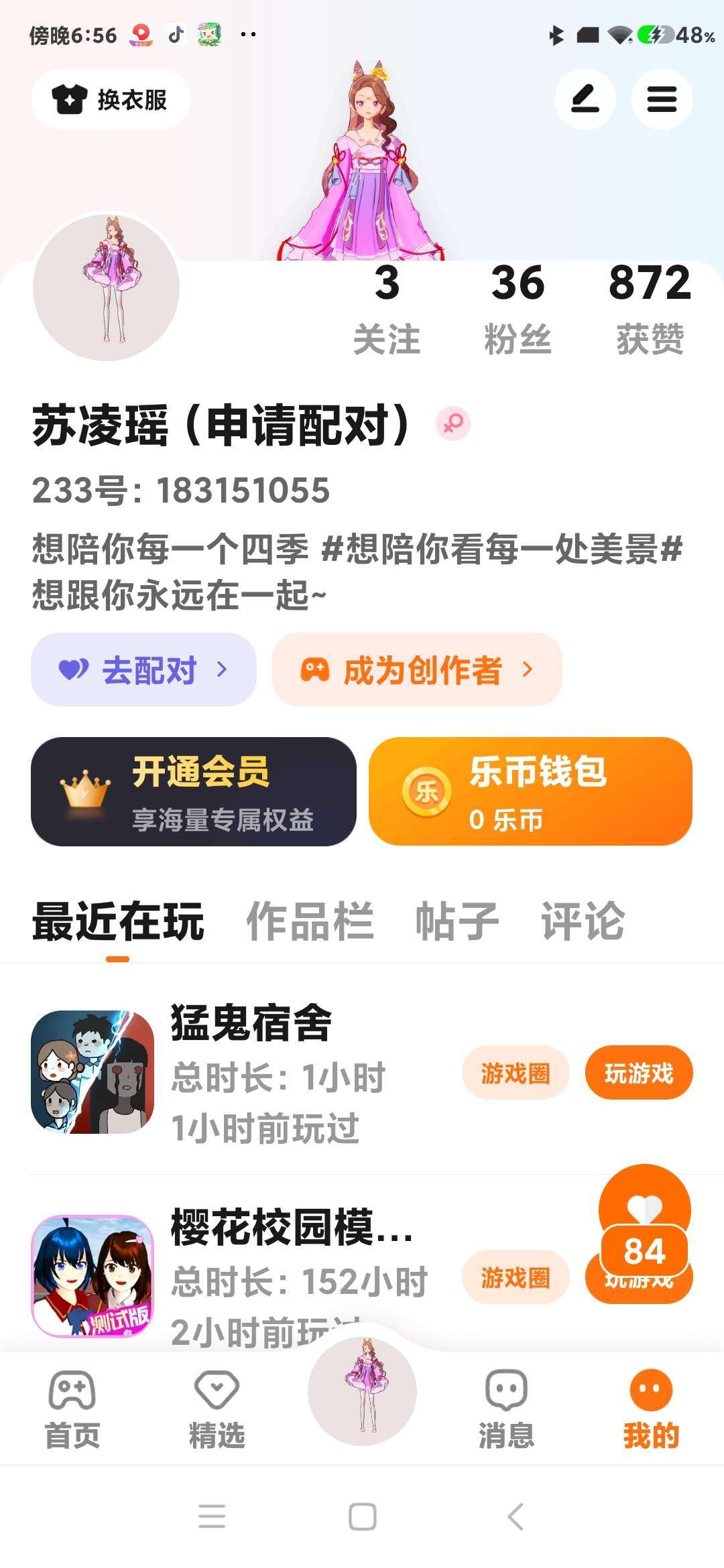Image resolution: width=724 pixels, height=1568 pixels.
Task: Open the 乐币钱包 wallet card
Action: [x=530, y=791]
